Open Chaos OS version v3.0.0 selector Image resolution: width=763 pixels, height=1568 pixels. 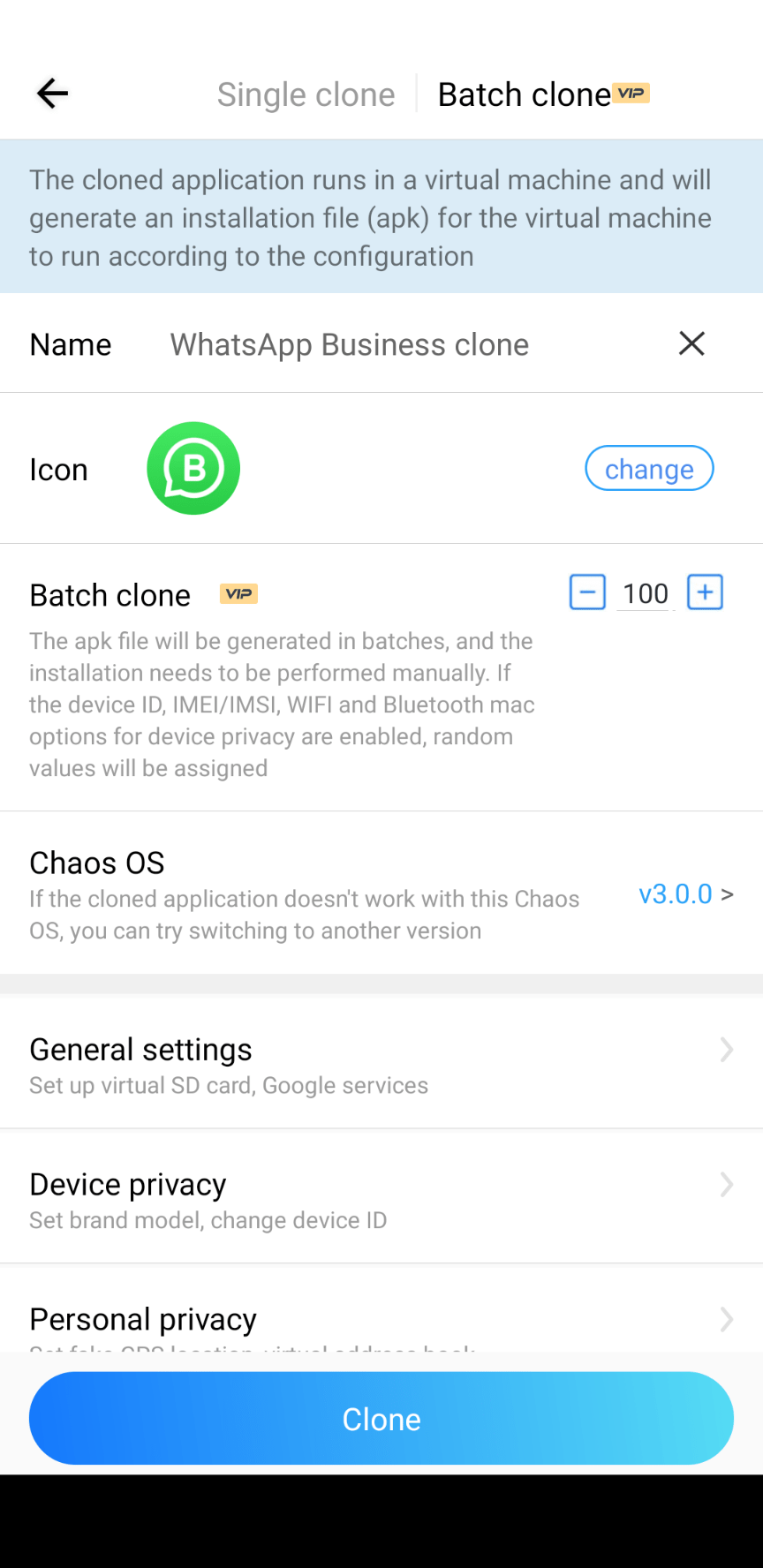pos(685,893)
